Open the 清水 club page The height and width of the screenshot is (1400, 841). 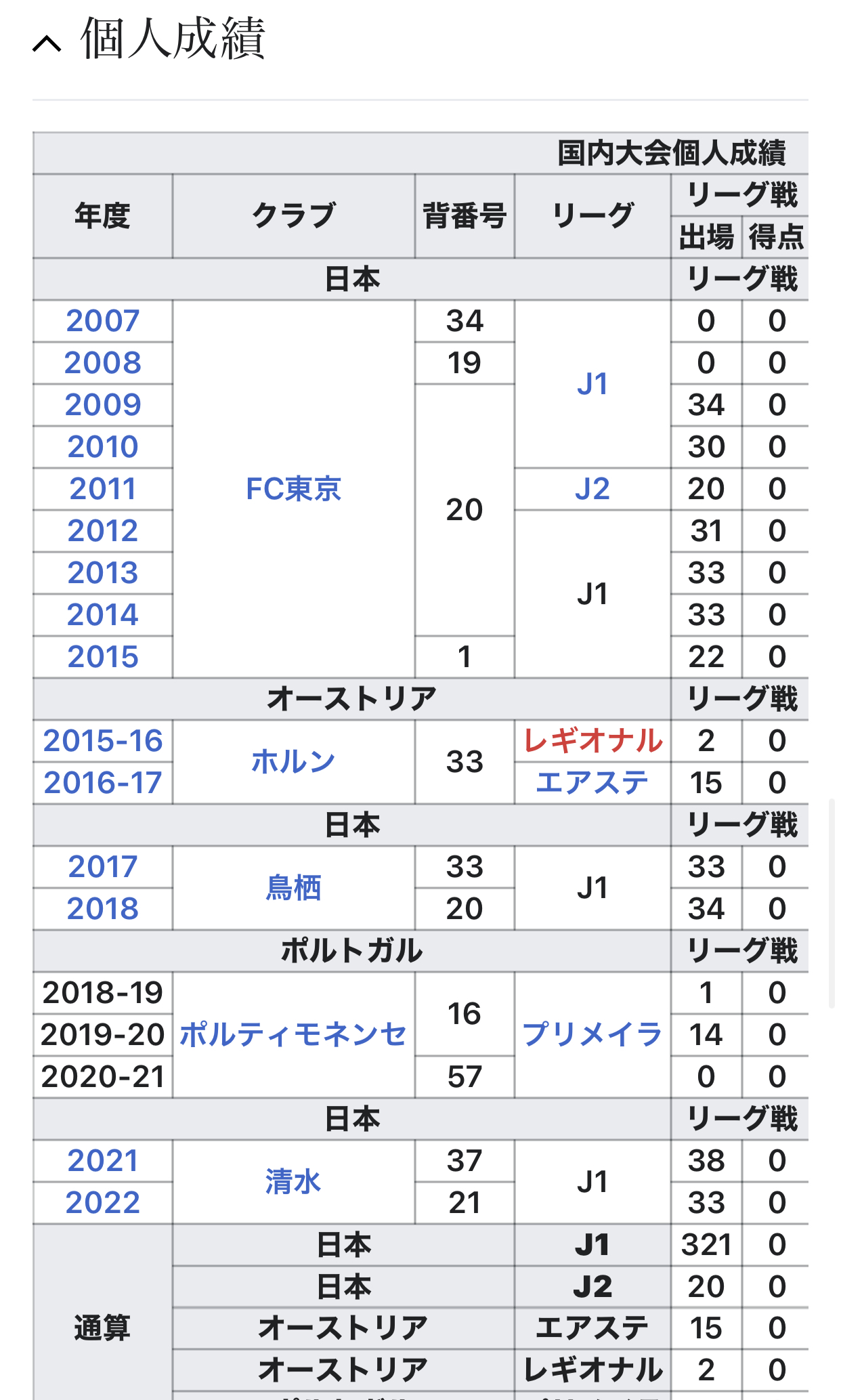click(293, 1182)
